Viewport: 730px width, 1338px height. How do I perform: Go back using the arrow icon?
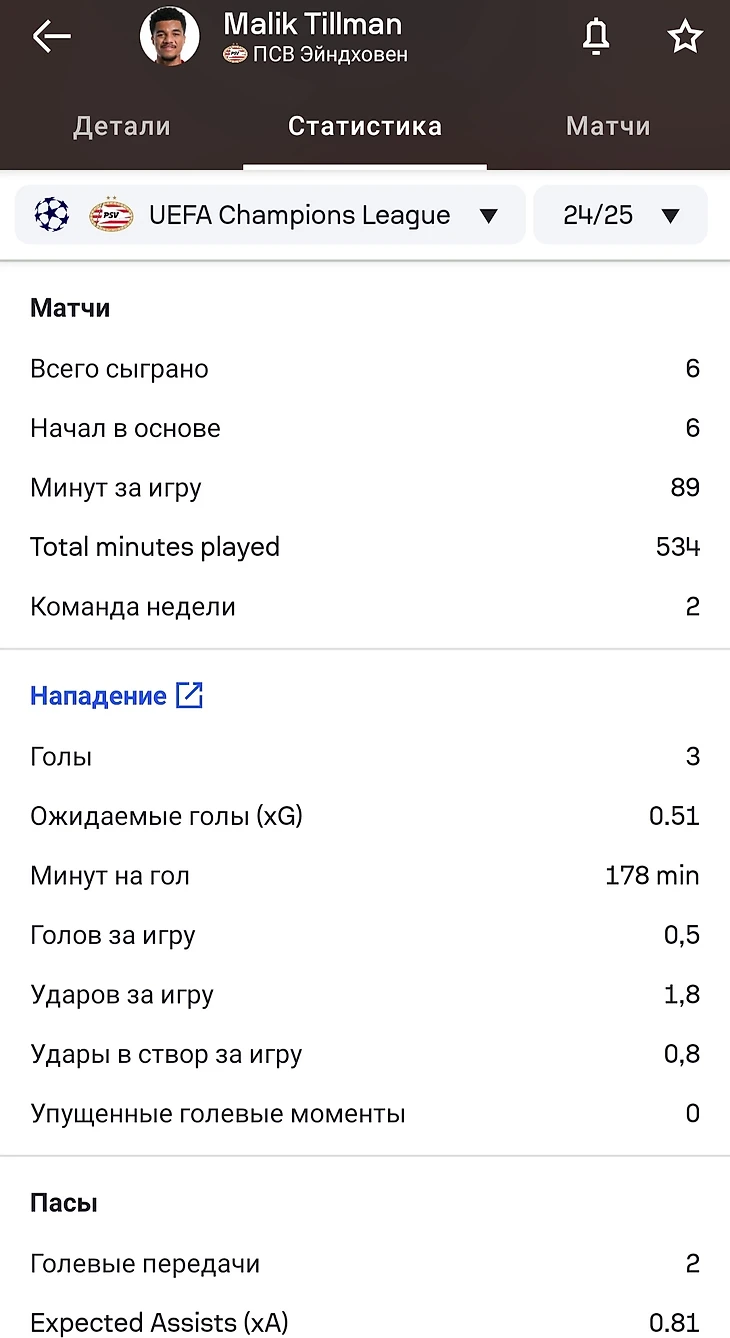click(52, 37)
